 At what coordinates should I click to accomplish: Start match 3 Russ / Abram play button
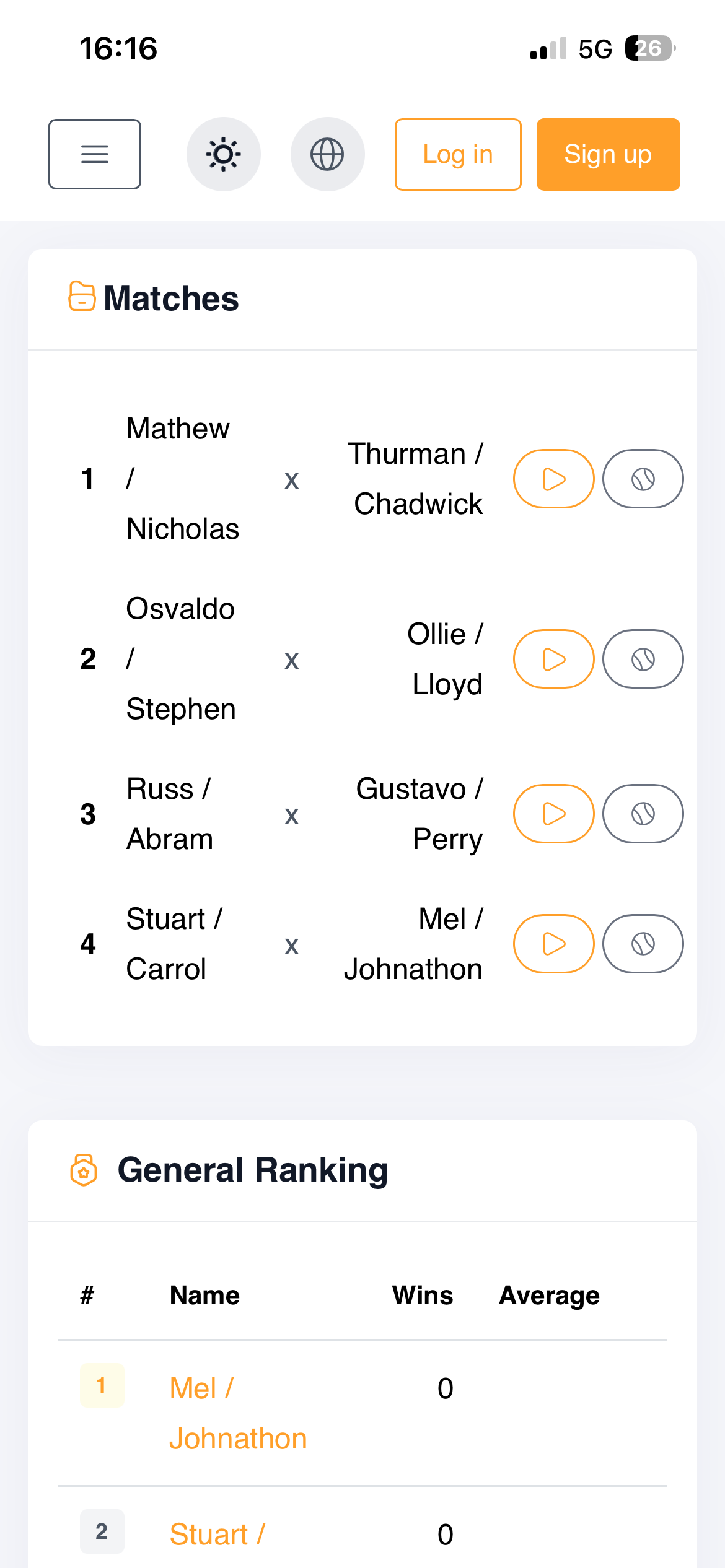[x=553, y=814]
